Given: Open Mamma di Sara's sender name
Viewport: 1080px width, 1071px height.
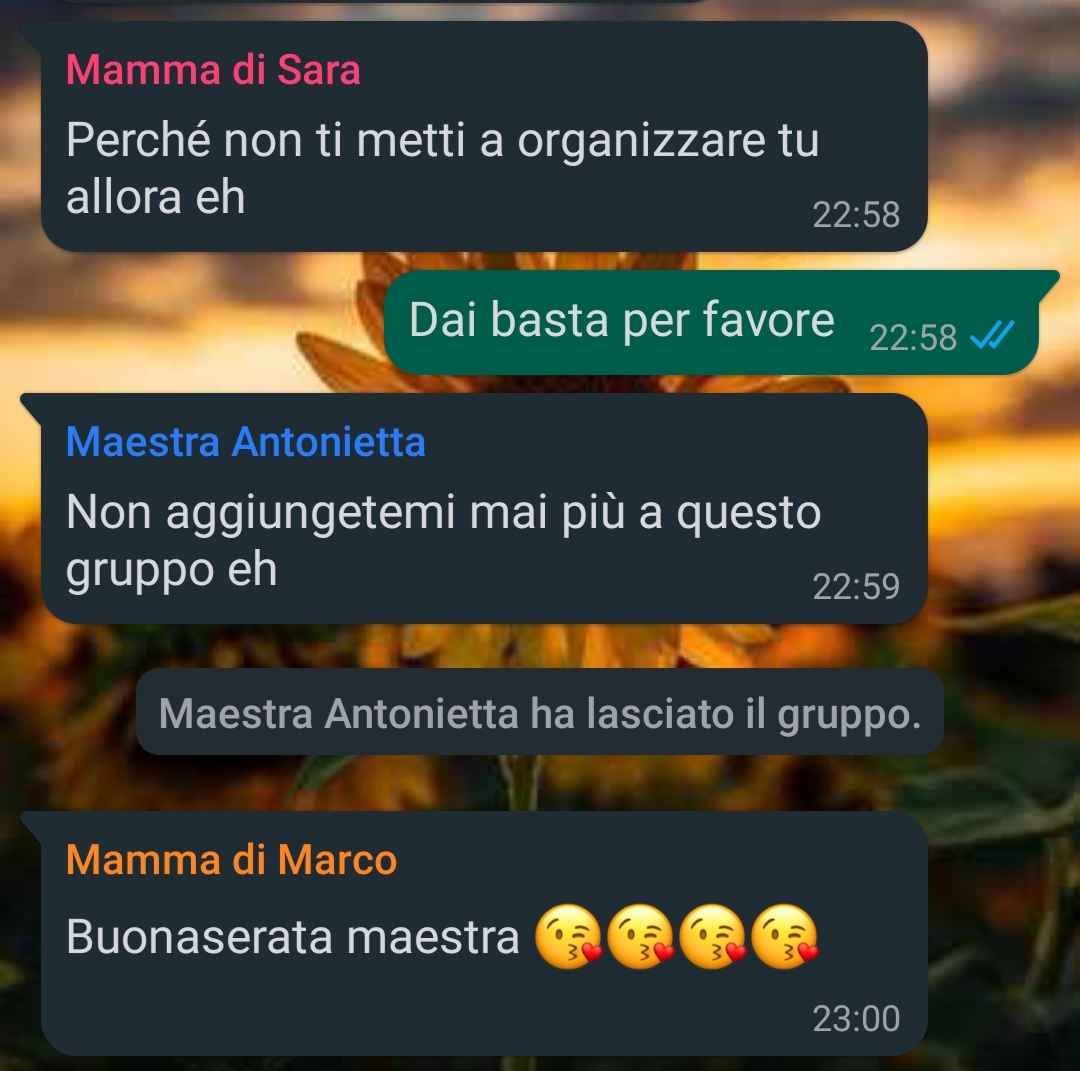Looking at the screenshot, I should click(x=213, y=71).
